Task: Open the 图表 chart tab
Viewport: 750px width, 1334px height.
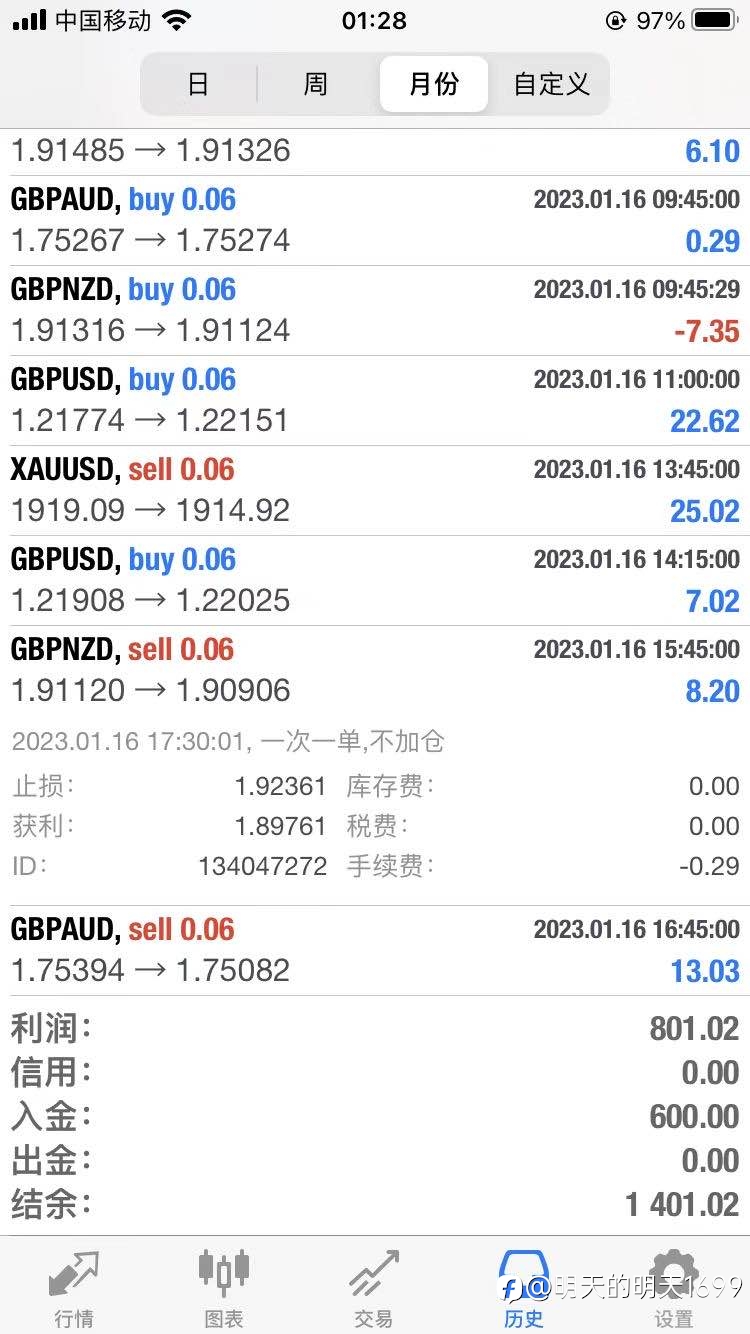Action: click(x=224, y=1288)
